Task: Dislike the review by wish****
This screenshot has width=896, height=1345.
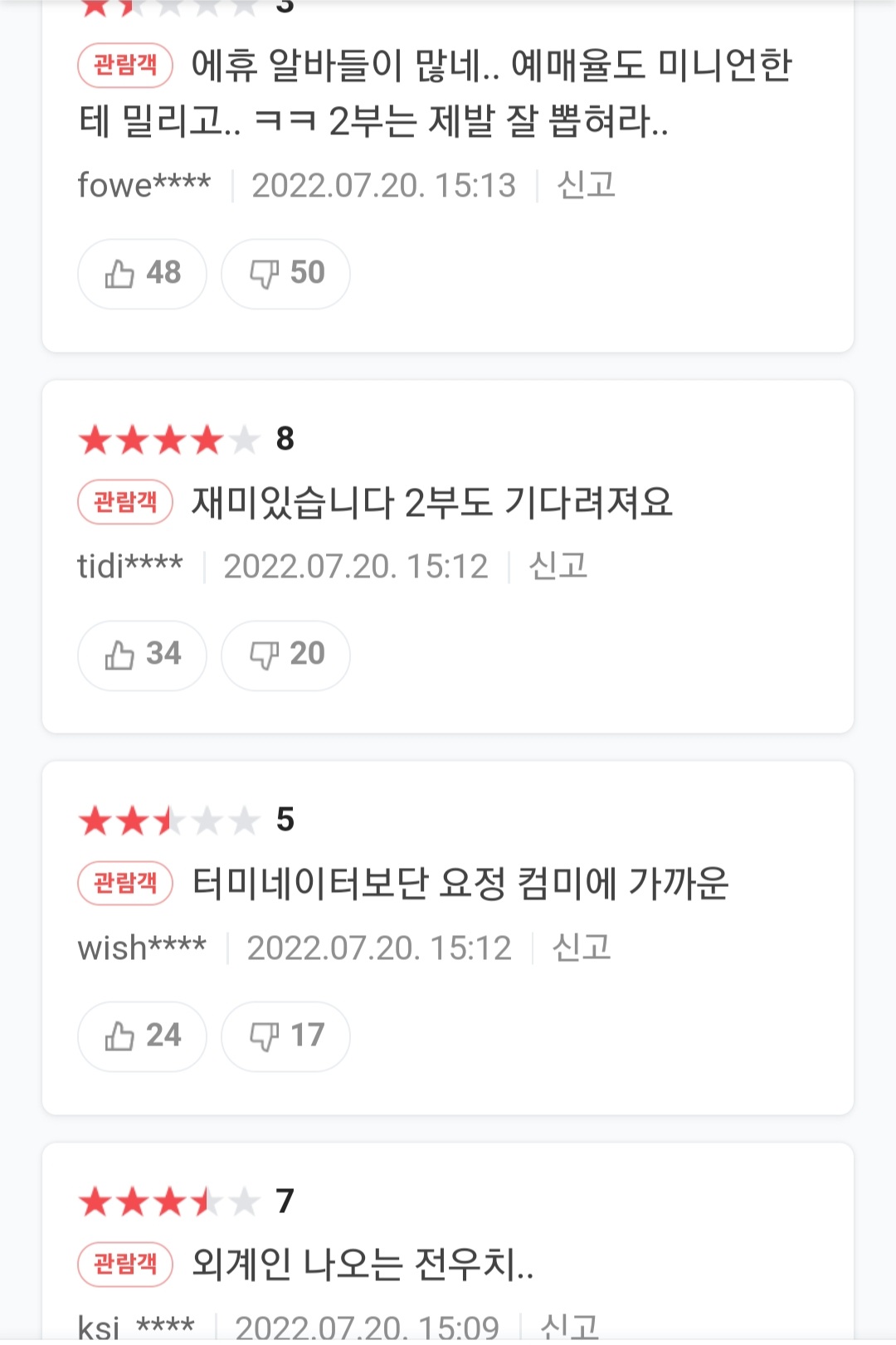Action: pos(285,1036)
